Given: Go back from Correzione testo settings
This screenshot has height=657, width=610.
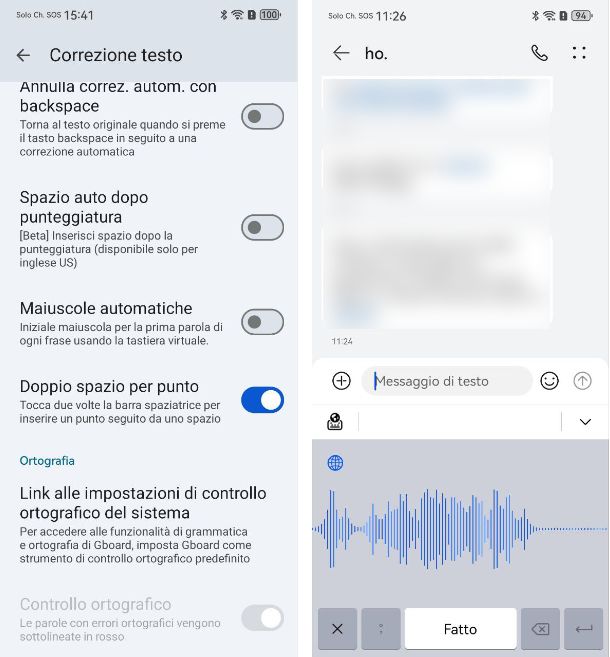Looking at the screenshot, I should pyautogui.click(x=24, y=55).
